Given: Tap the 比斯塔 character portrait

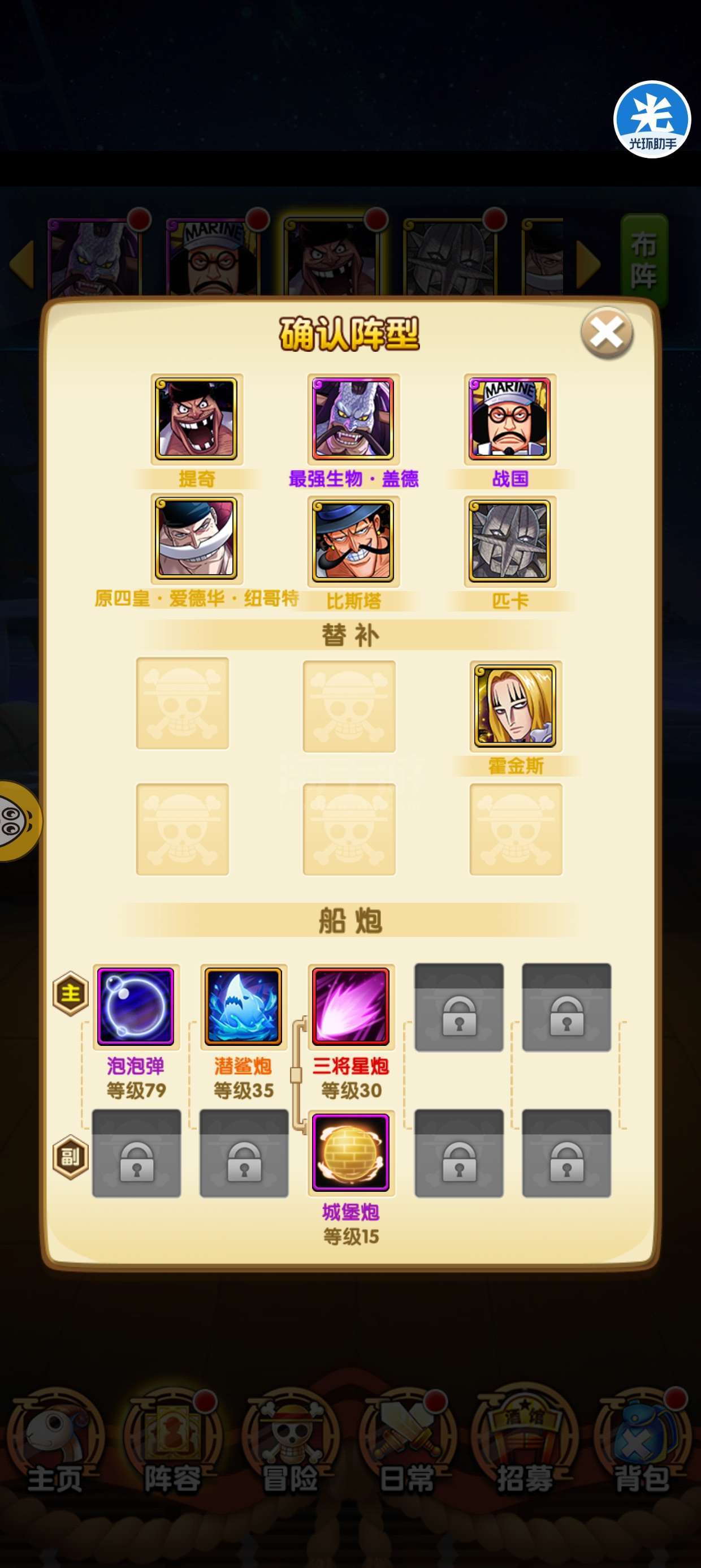Looking at the screenshot, I should (x=353, y=541).
